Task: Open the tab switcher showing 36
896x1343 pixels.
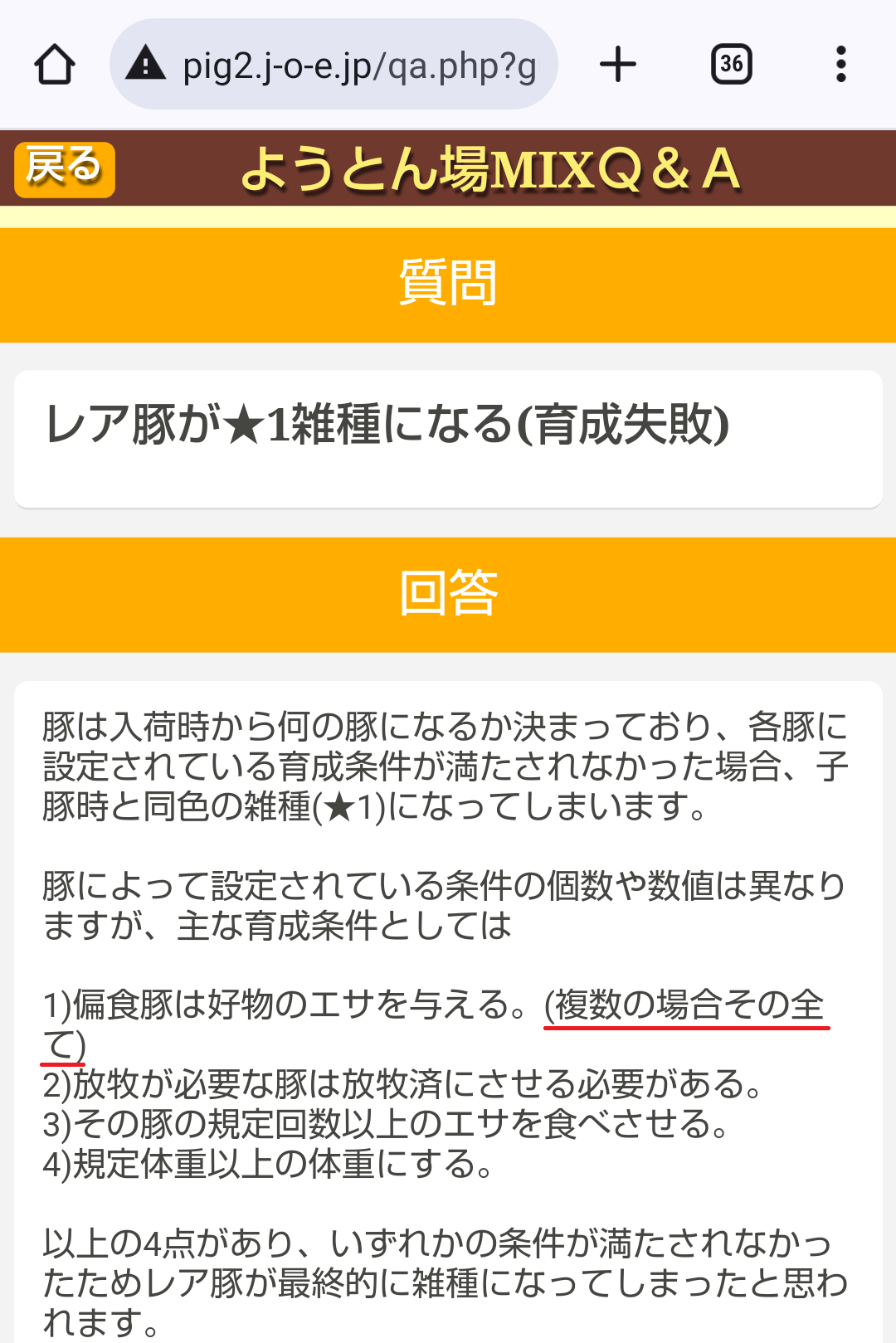Action: (x=731, y=65)
